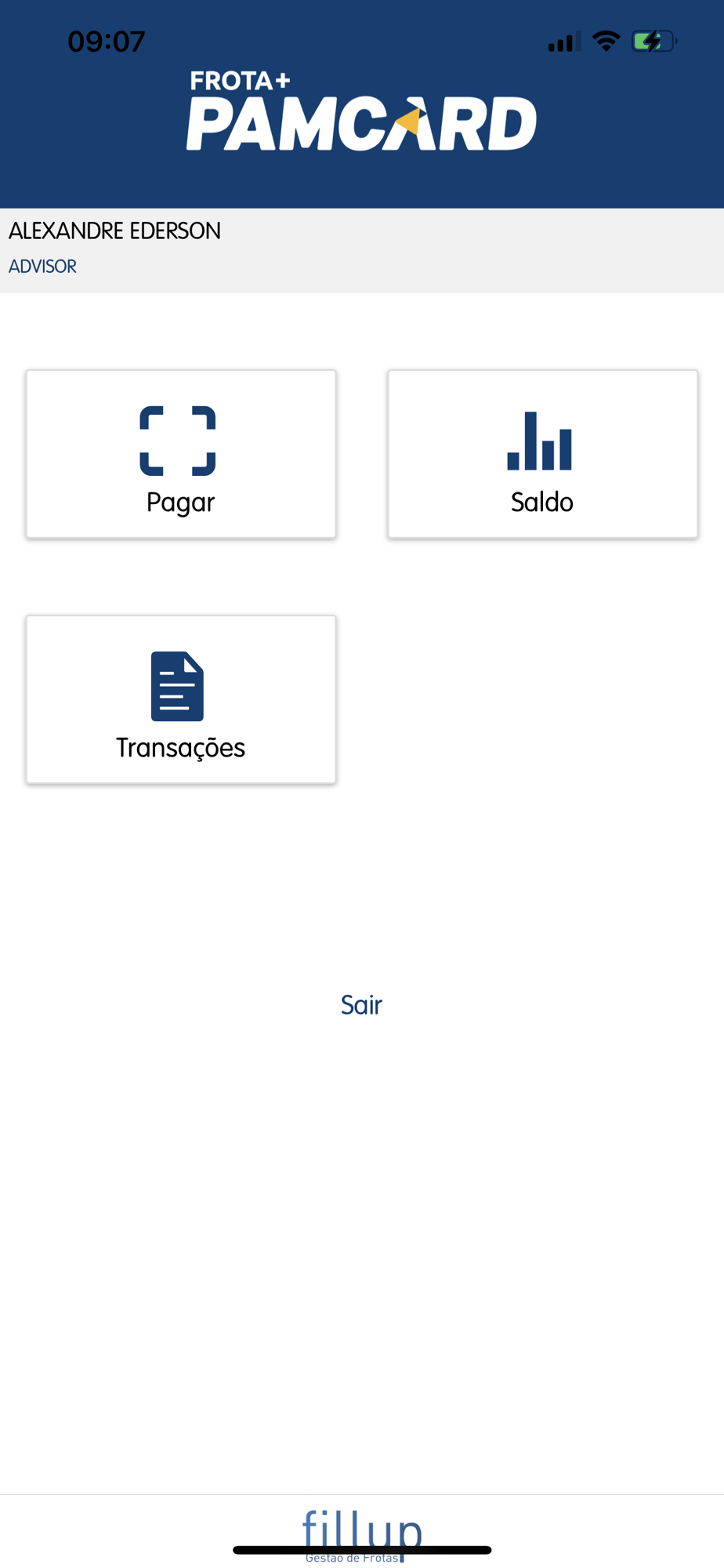Tap Sair to log out
The height and width of the screenshot is (1568, 724).
coord(361,1004)
